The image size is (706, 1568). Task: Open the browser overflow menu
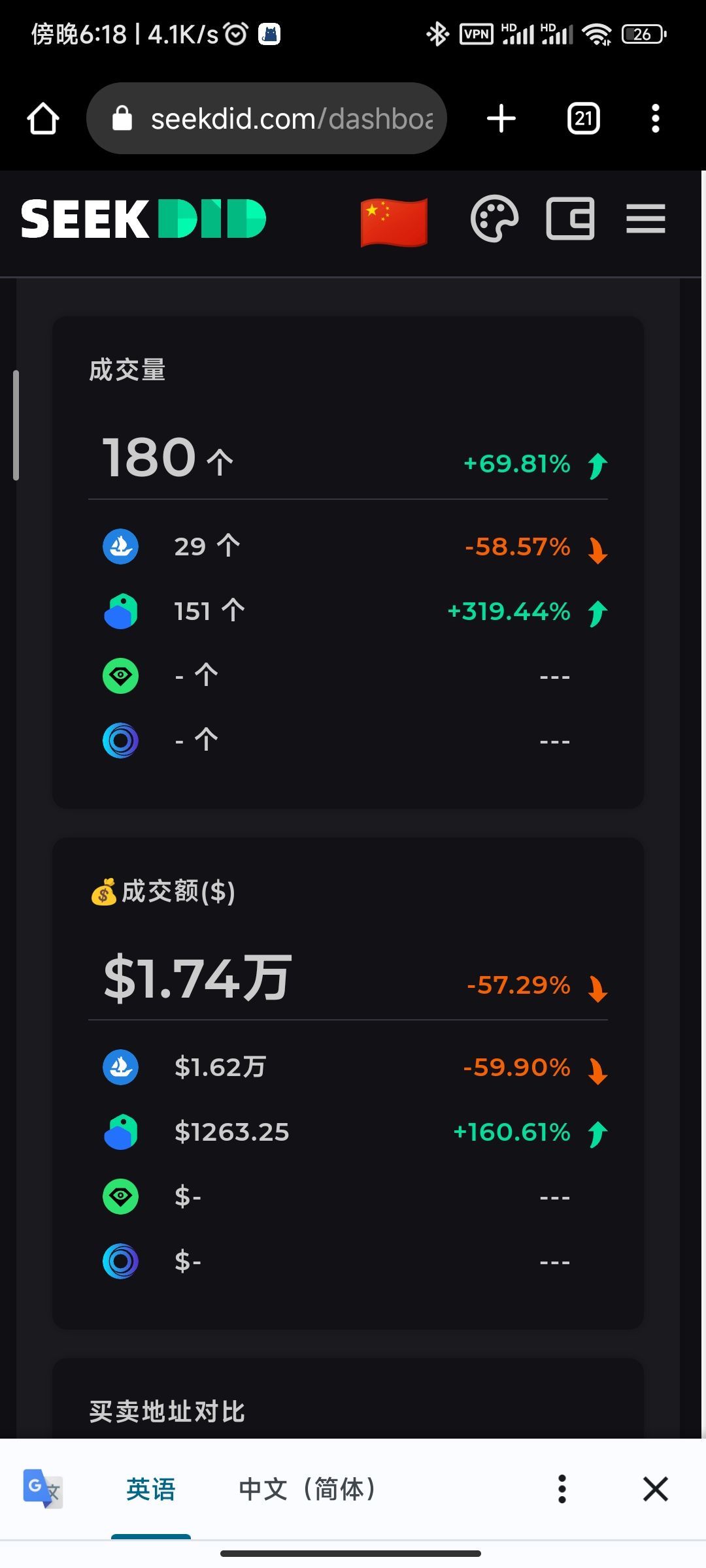pos(656,118)
